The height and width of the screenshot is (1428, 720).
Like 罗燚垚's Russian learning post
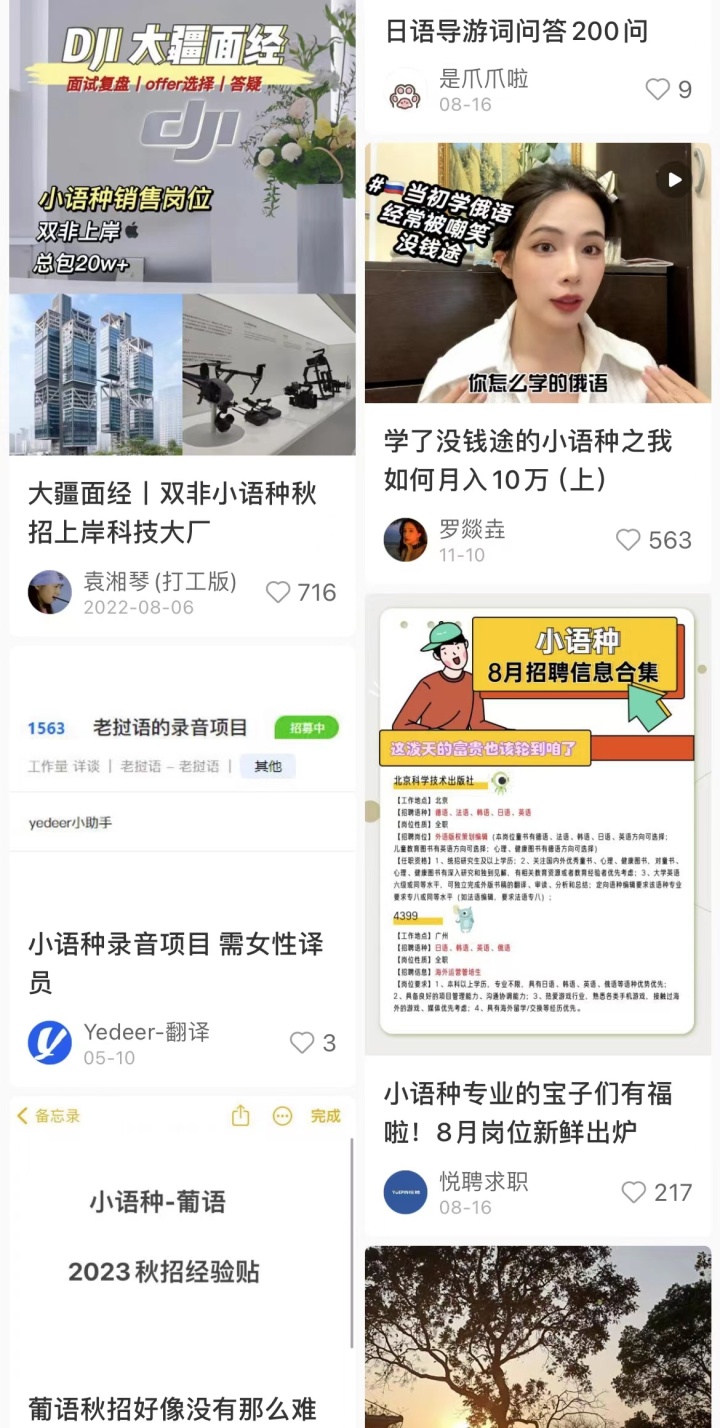tap(628, 540)
